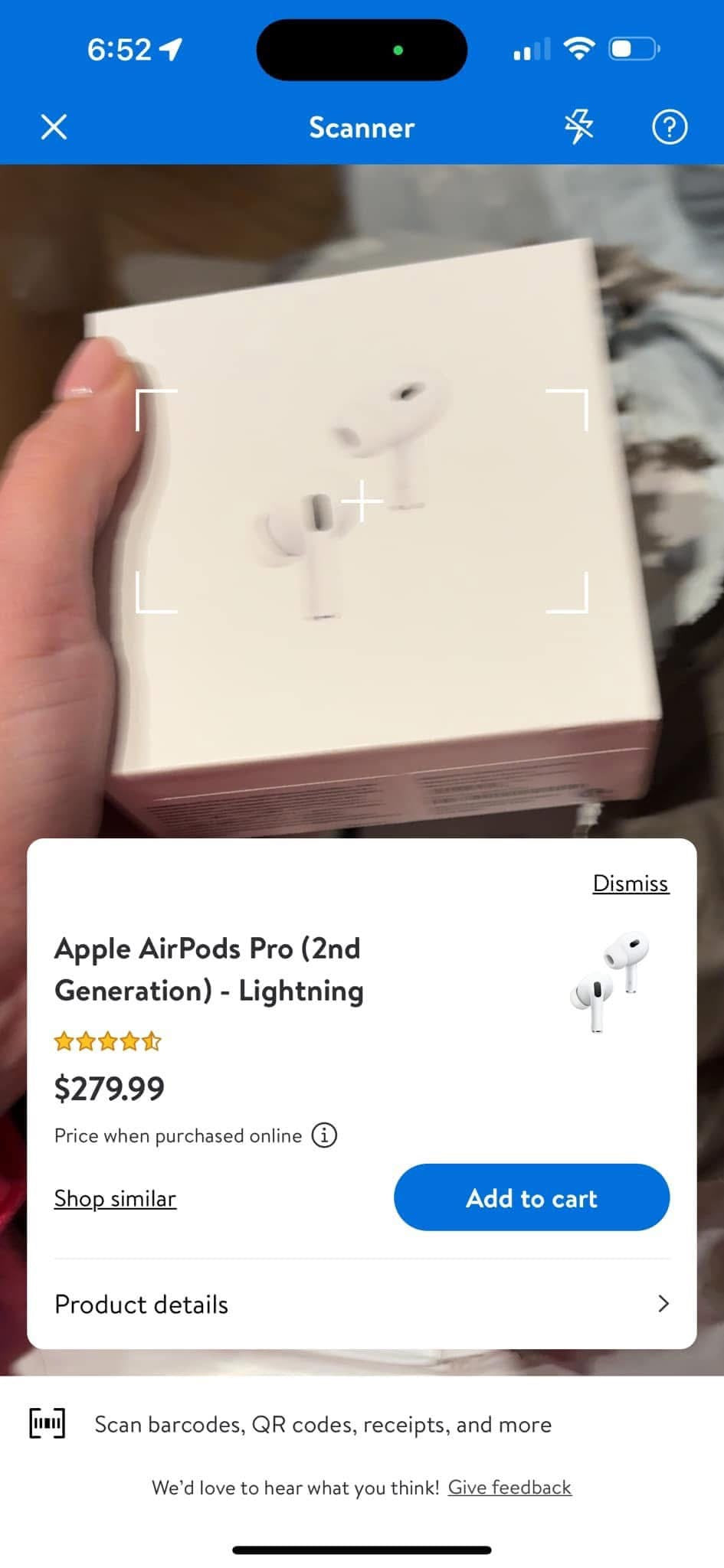Expand Product details
Screen dimensions: 724x1568
pos(362,1304)
